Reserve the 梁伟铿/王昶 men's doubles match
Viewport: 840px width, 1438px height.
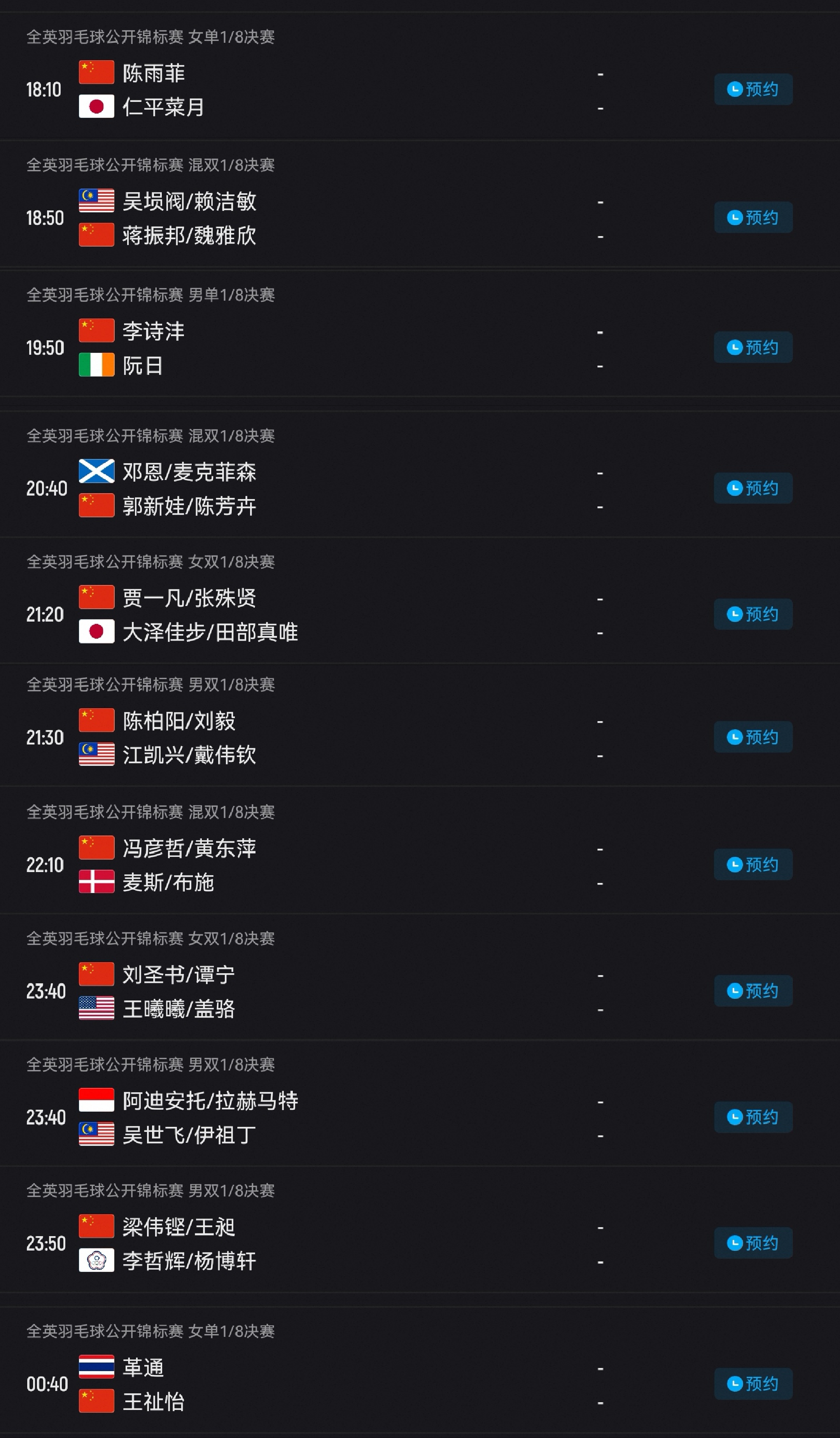752,1244
